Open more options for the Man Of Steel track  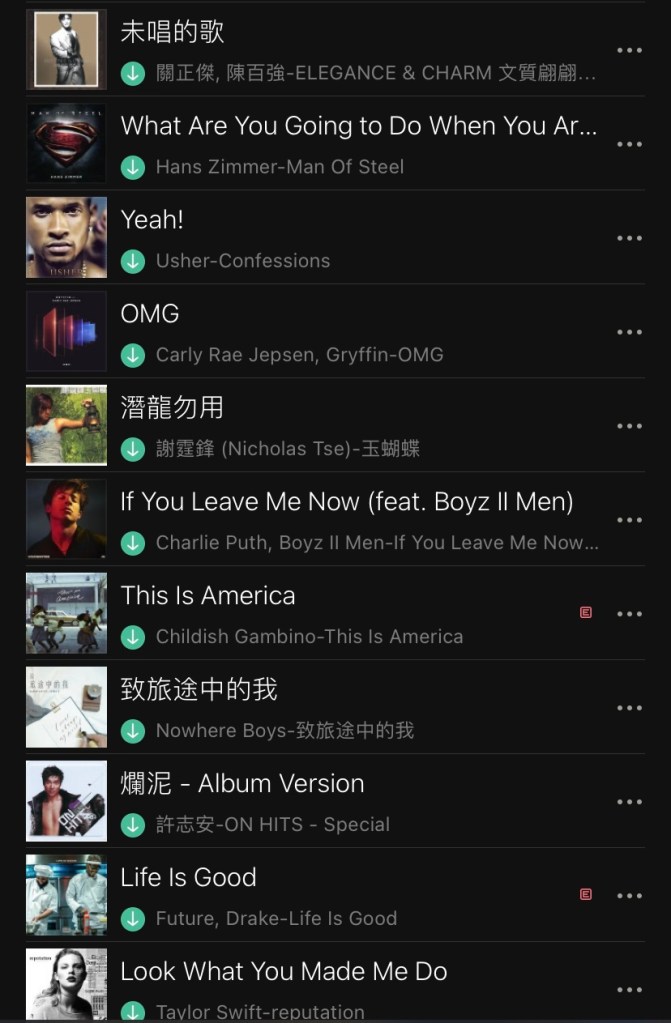[629, 144]
